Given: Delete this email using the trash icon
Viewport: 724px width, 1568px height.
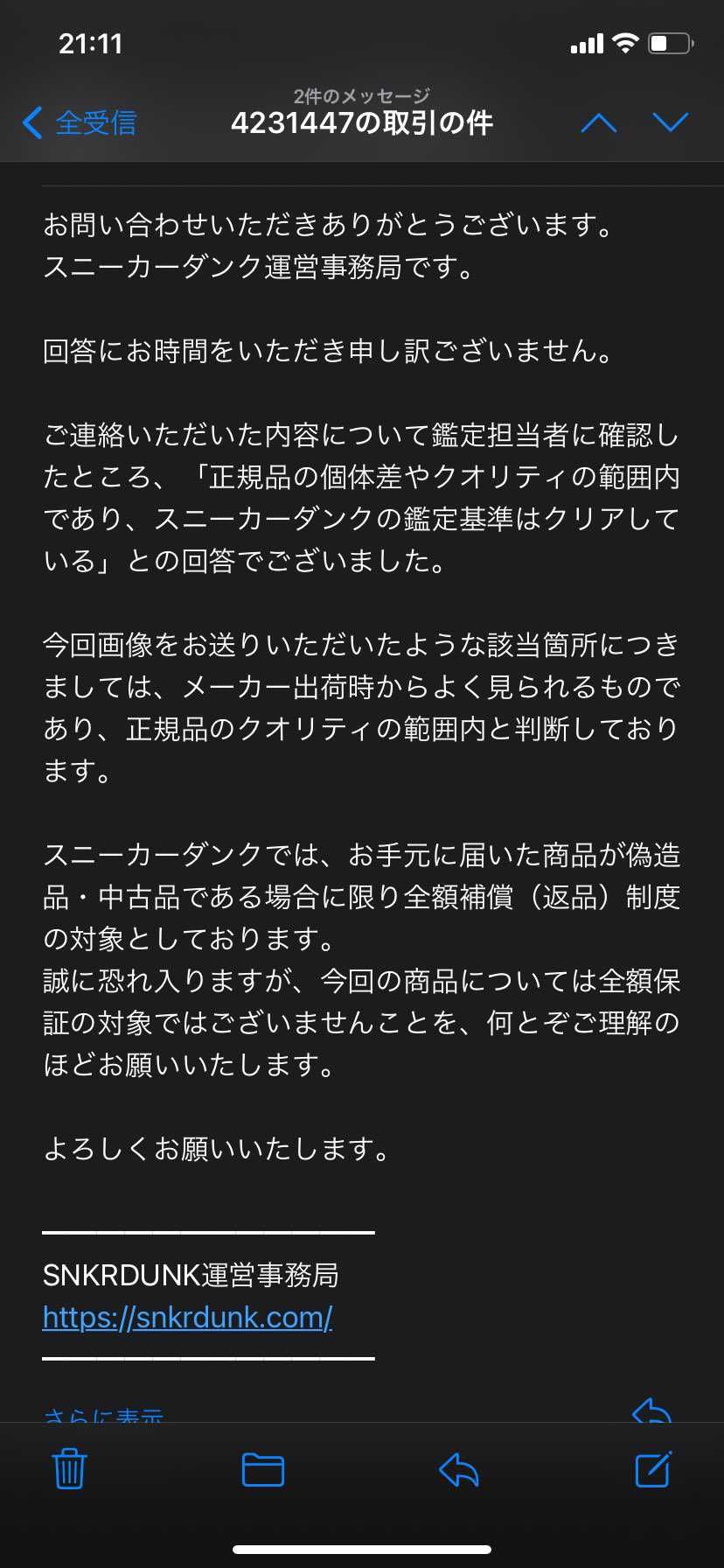Looking at the screenshot, I should 69,1470.
